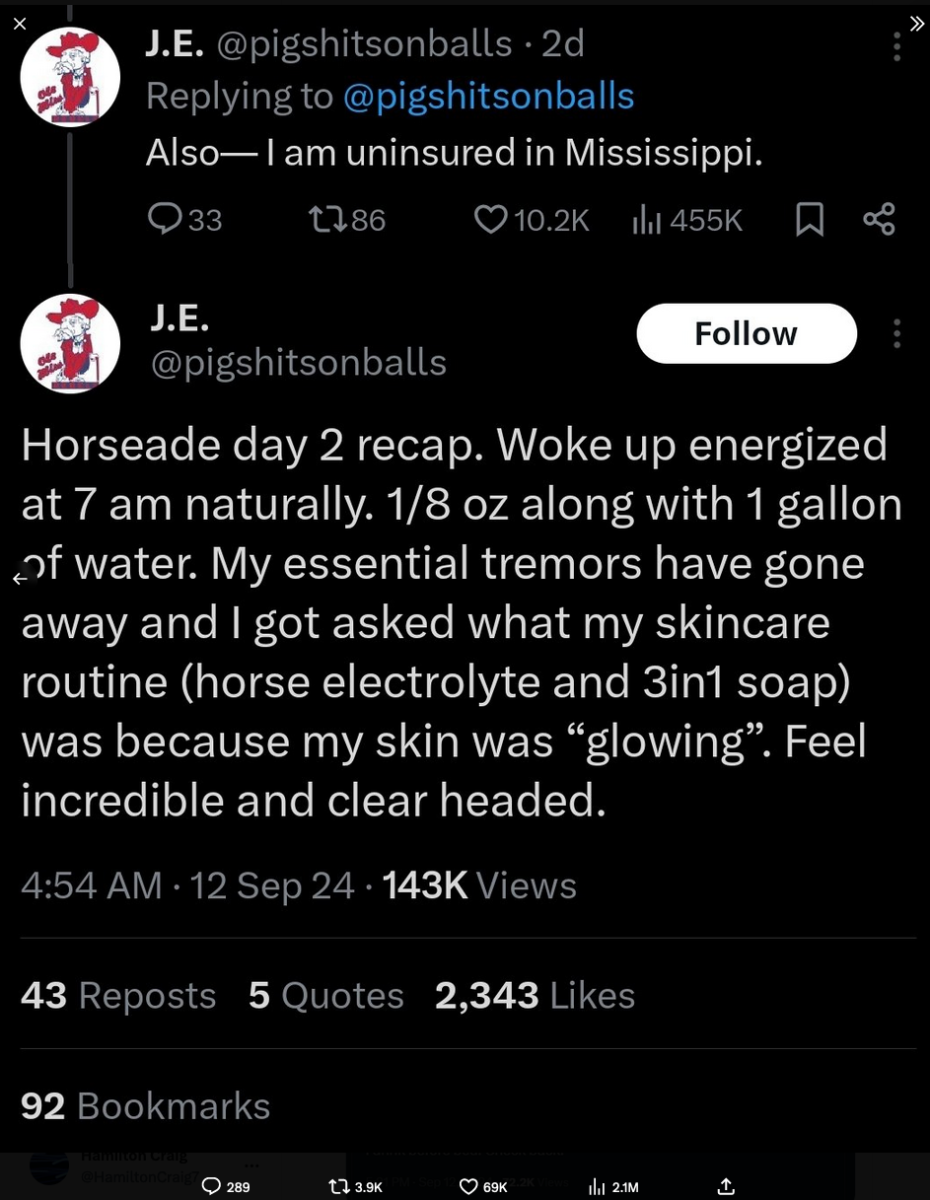930x1200 pixels.
Task: Close the tweet viewer with the X
Action: 19,25
